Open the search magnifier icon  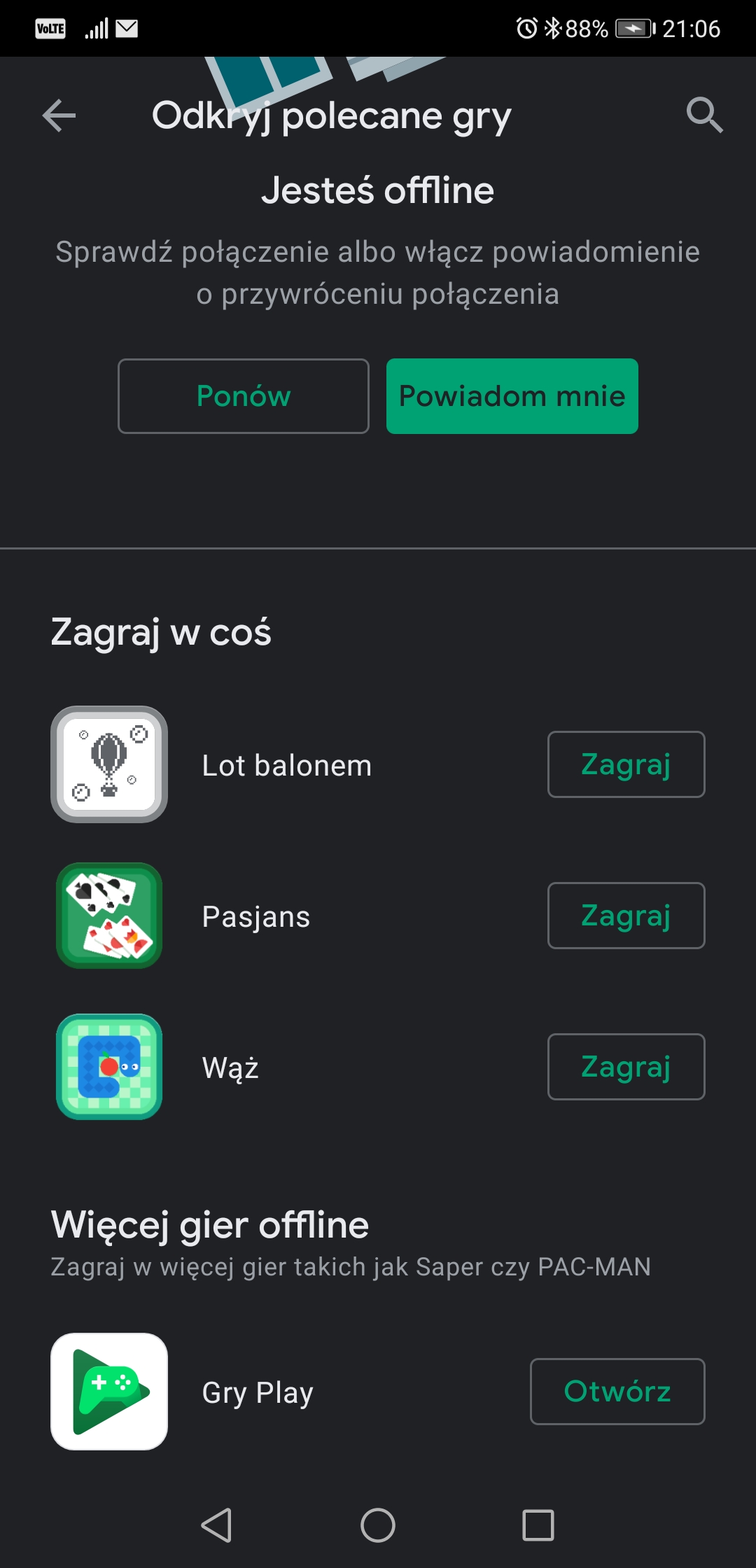704,115
